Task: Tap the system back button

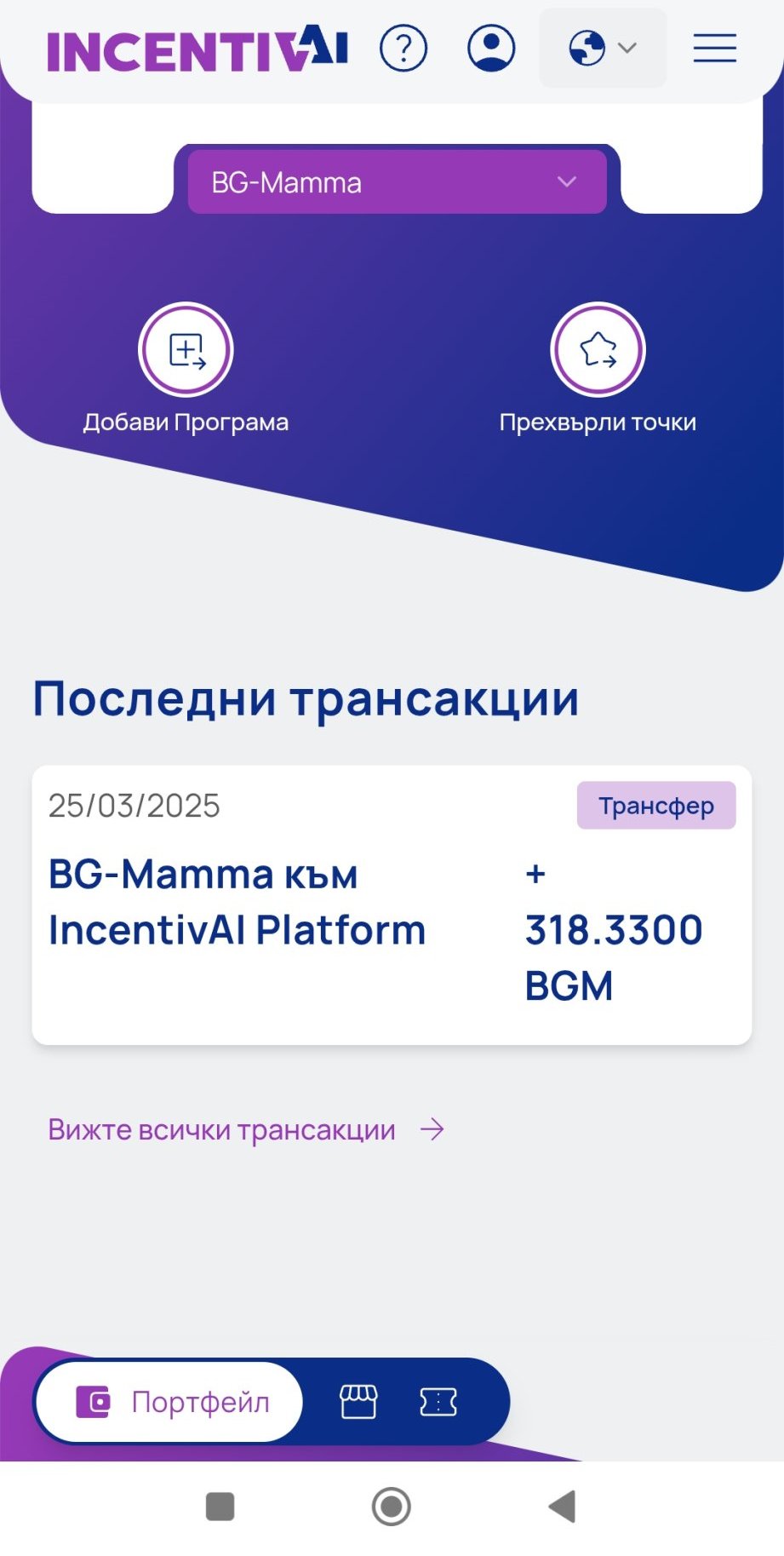Action: click(x=563, y=1507)
